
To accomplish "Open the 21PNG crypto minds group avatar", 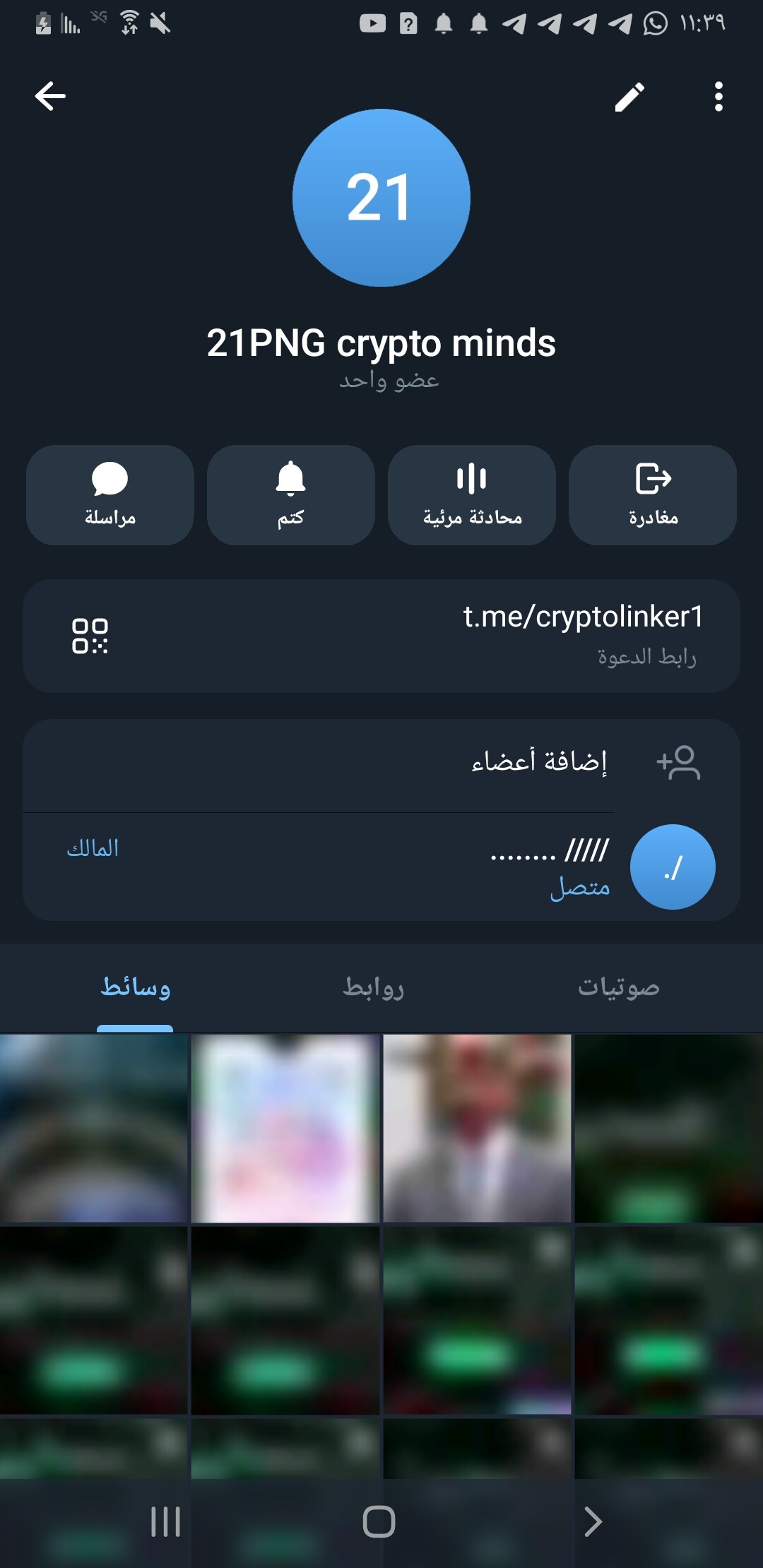I will tap(381, 198).
